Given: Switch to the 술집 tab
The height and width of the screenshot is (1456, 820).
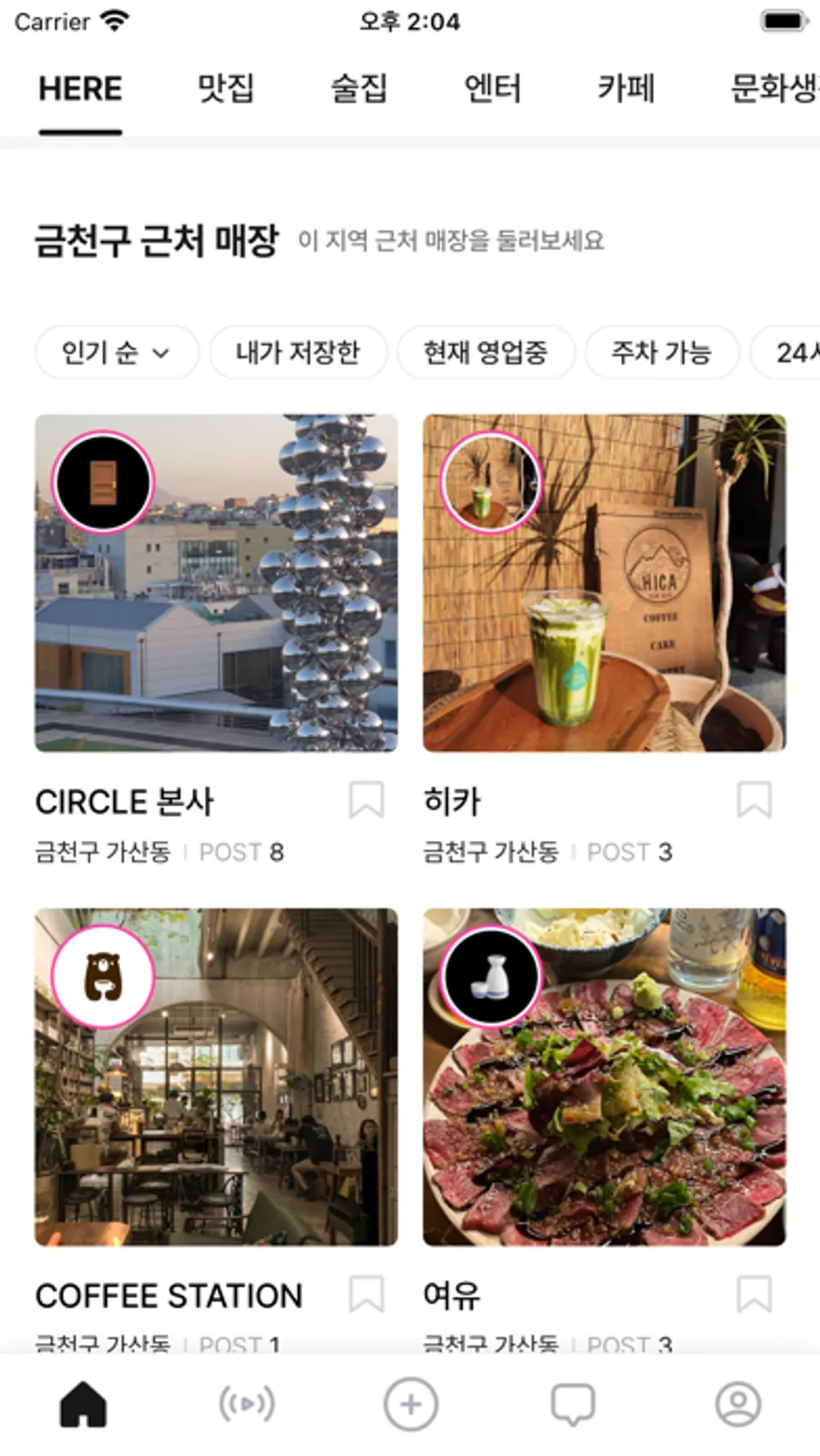Looking at the screenshot, I should tap(358, 88).
